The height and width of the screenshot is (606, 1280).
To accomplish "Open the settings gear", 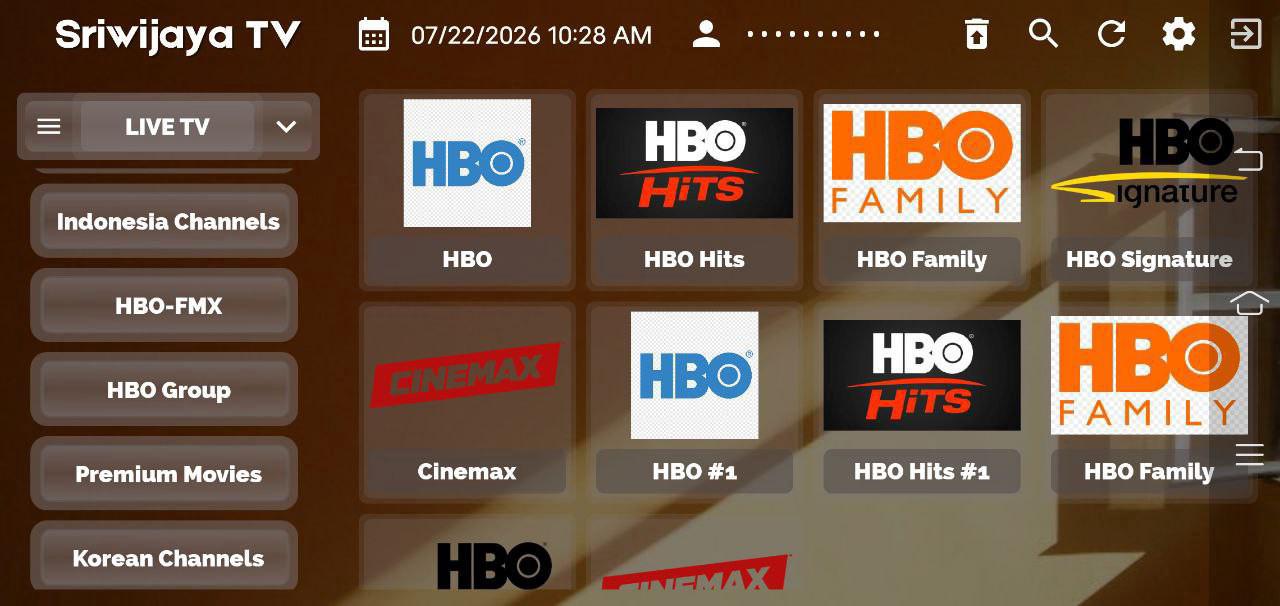I will pyautogui.click(x=1179, y=34).
